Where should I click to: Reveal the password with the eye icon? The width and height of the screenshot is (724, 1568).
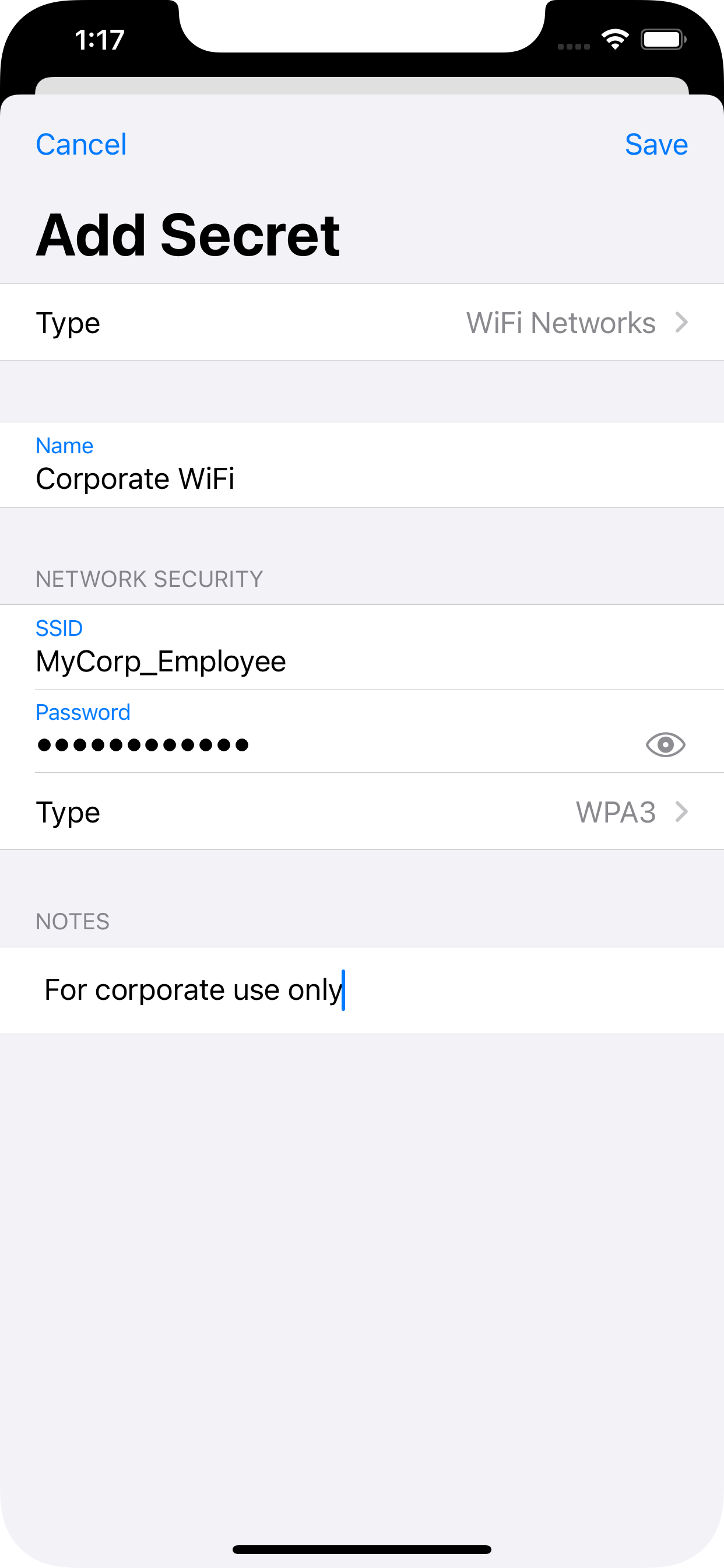665,744
